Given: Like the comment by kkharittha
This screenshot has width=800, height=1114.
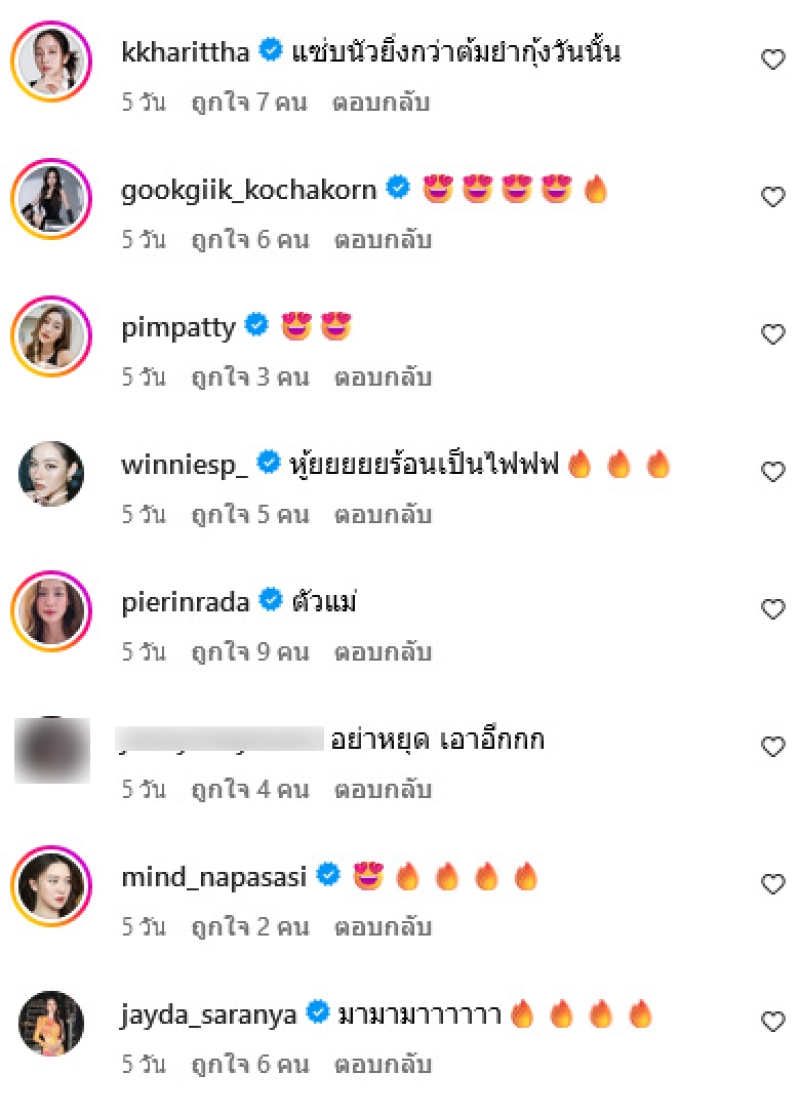Looking at the screenshot, I should coord(773,60).
